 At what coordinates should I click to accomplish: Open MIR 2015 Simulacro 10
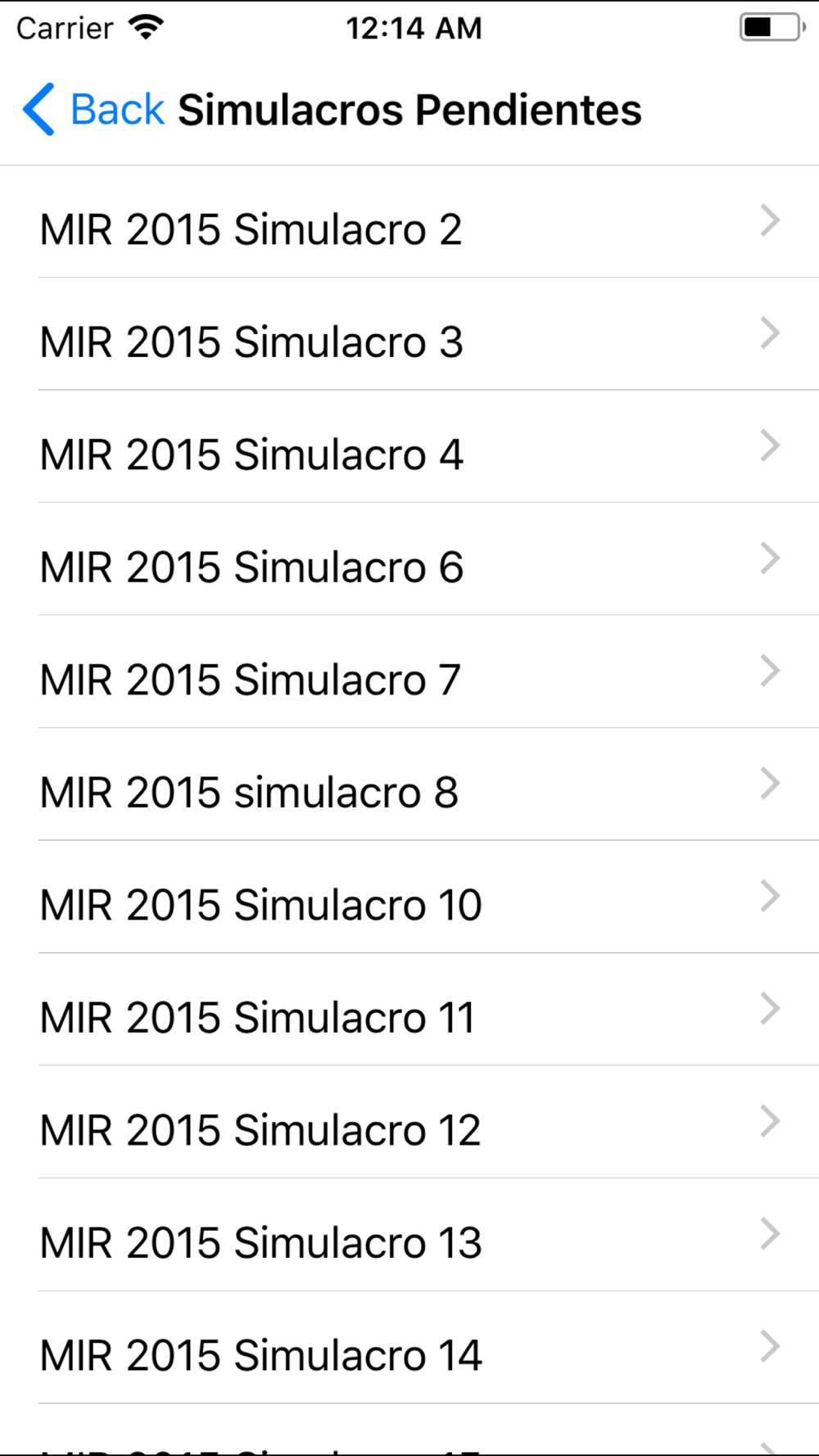pyautogui.click(x=409, y=897)
